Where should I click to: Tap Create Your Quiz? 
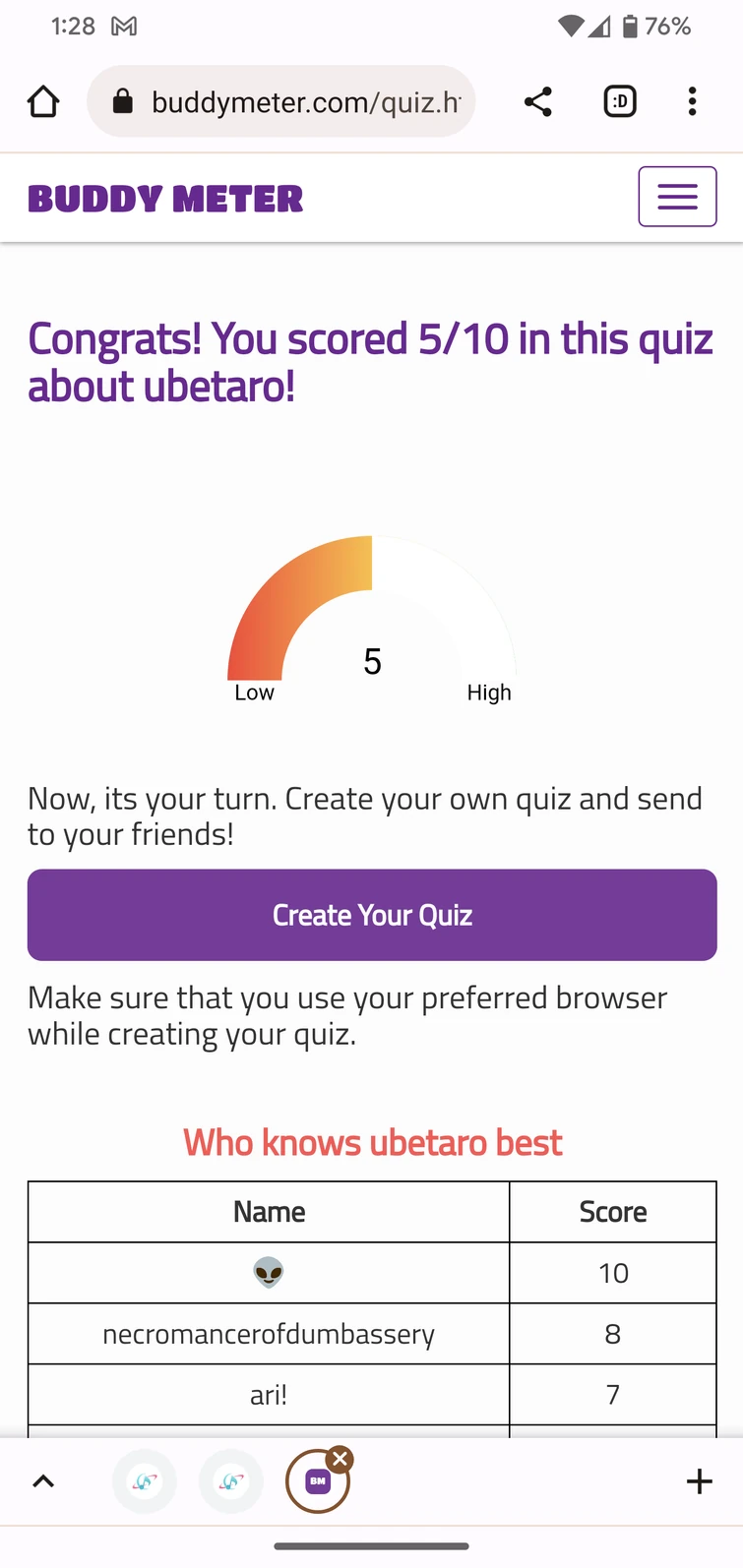[x=372, y=915]
